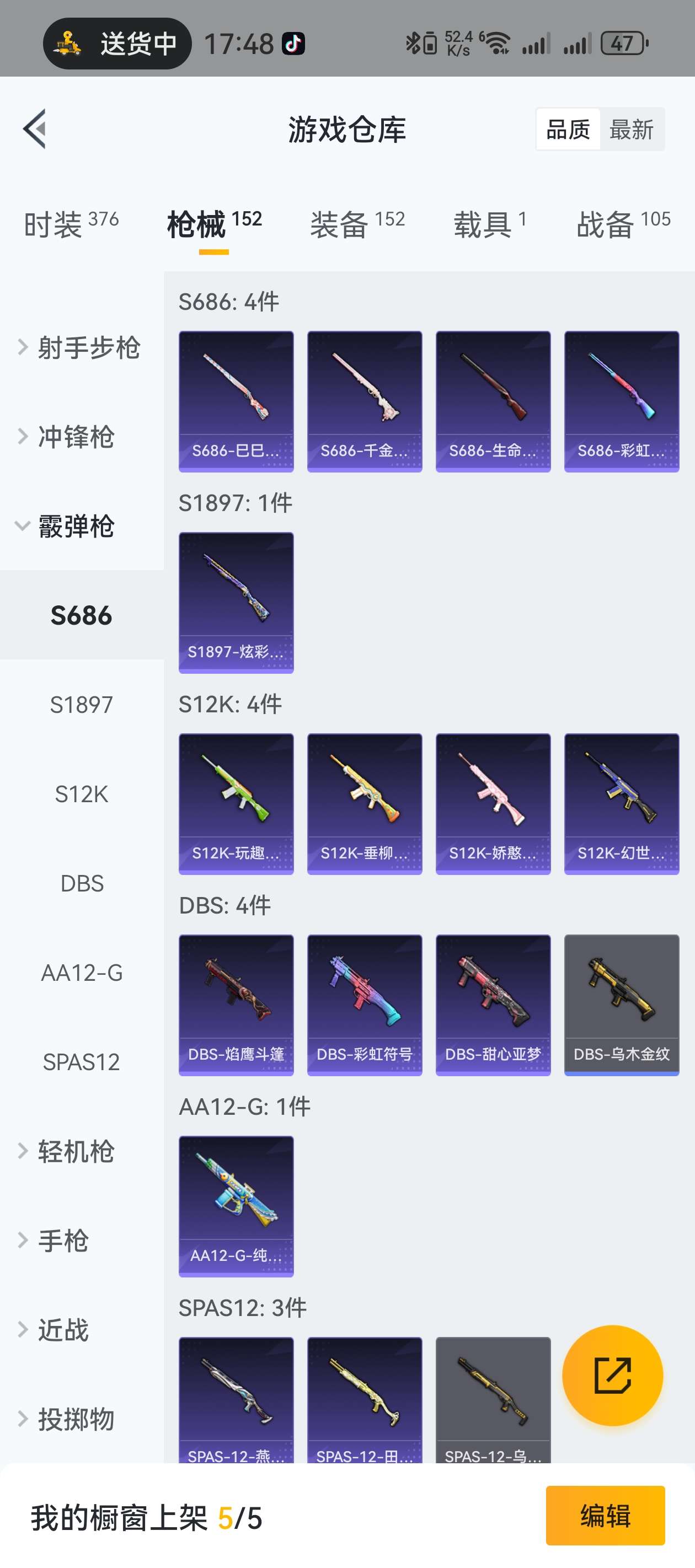View the S12K-玩趣 skin item
Screen dimensions: 695x1568
pyautogui.click(x=236, y=803)
